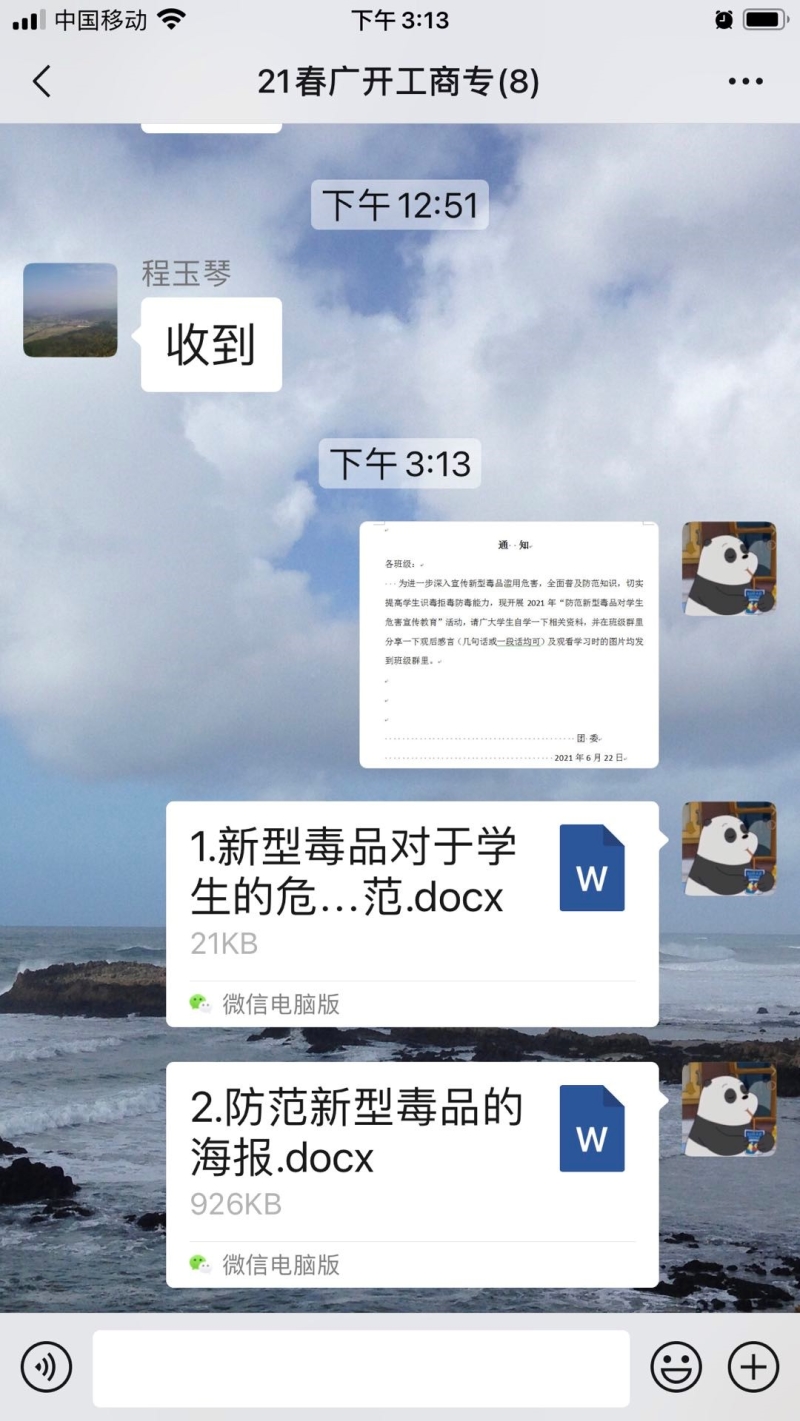Tap 程玉琴's profile avatar
The image size is (800, 1421).
[70, 310]
